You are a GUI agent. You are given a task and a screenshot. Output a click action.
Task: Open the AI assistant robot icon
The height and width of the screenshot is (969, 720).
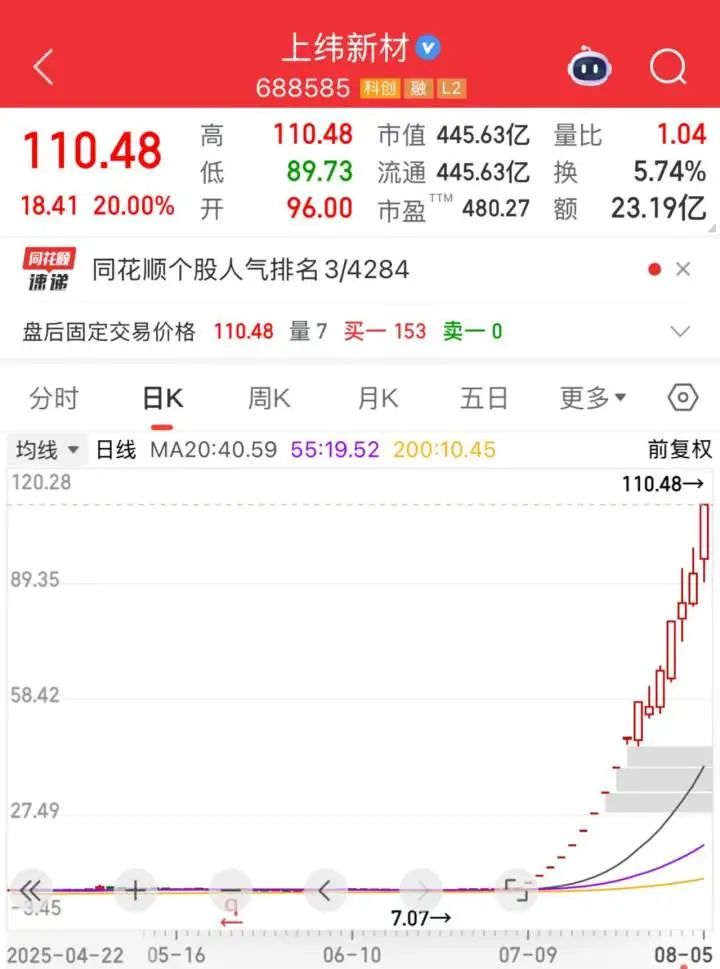click(588, 66)
